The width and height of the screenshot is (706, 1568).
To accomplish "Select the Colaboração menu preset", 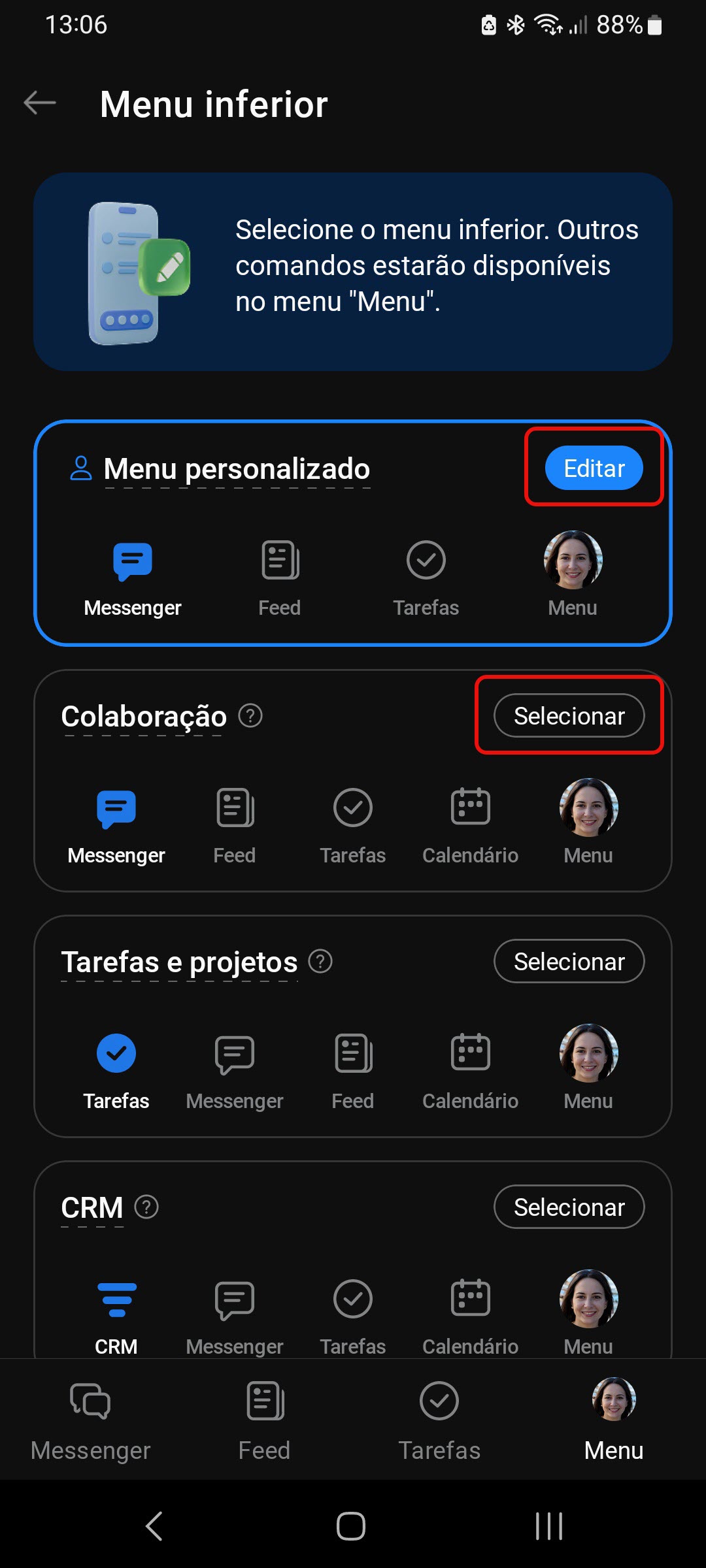I will point(569,715).
